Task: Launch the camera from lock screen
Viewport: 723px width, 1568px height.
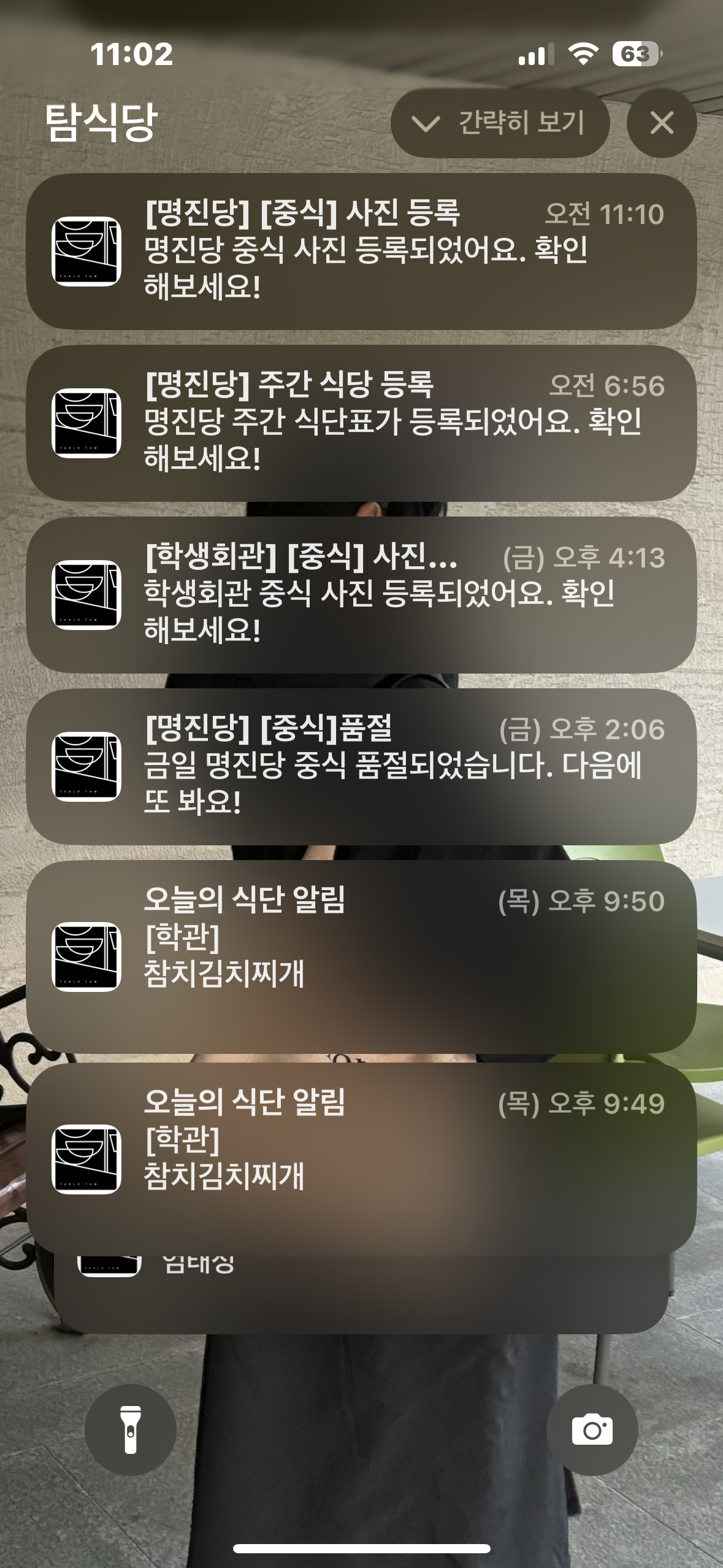Action: 592,1430
